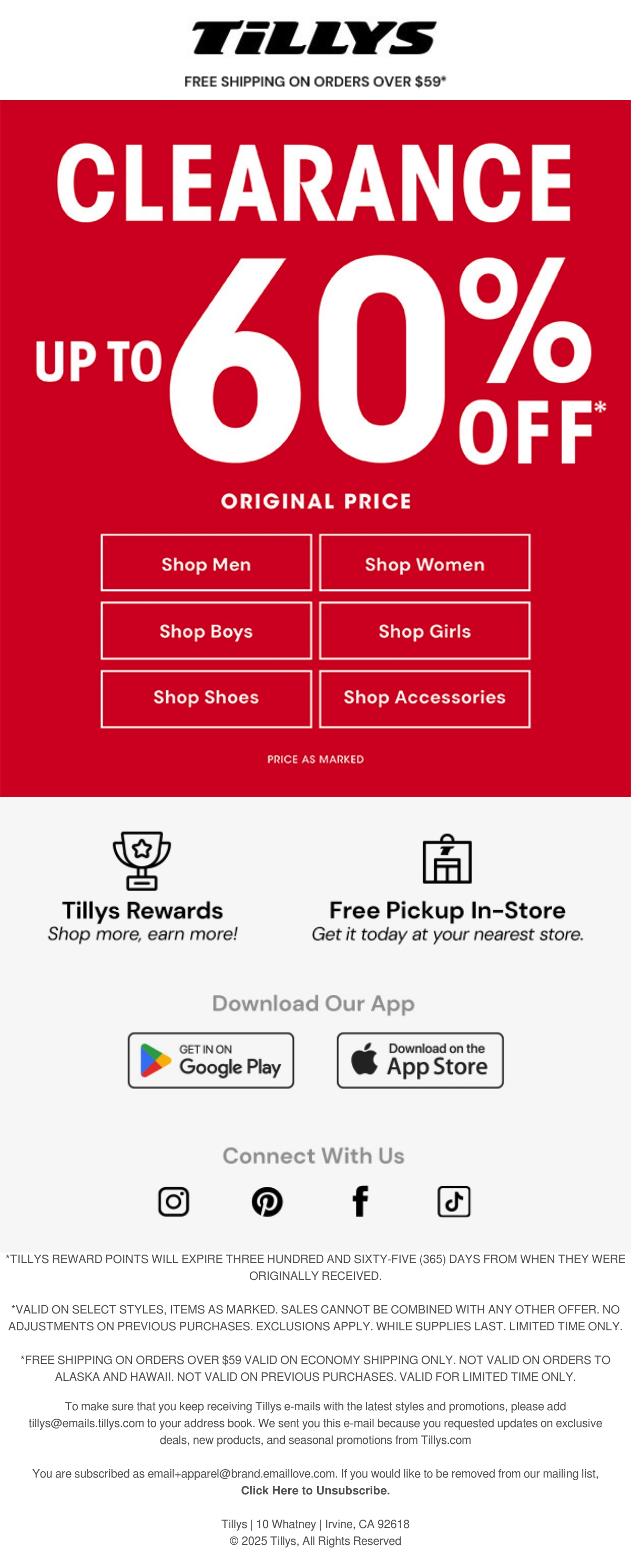
Task: Open the Facebook icon
Action: 360,1202
